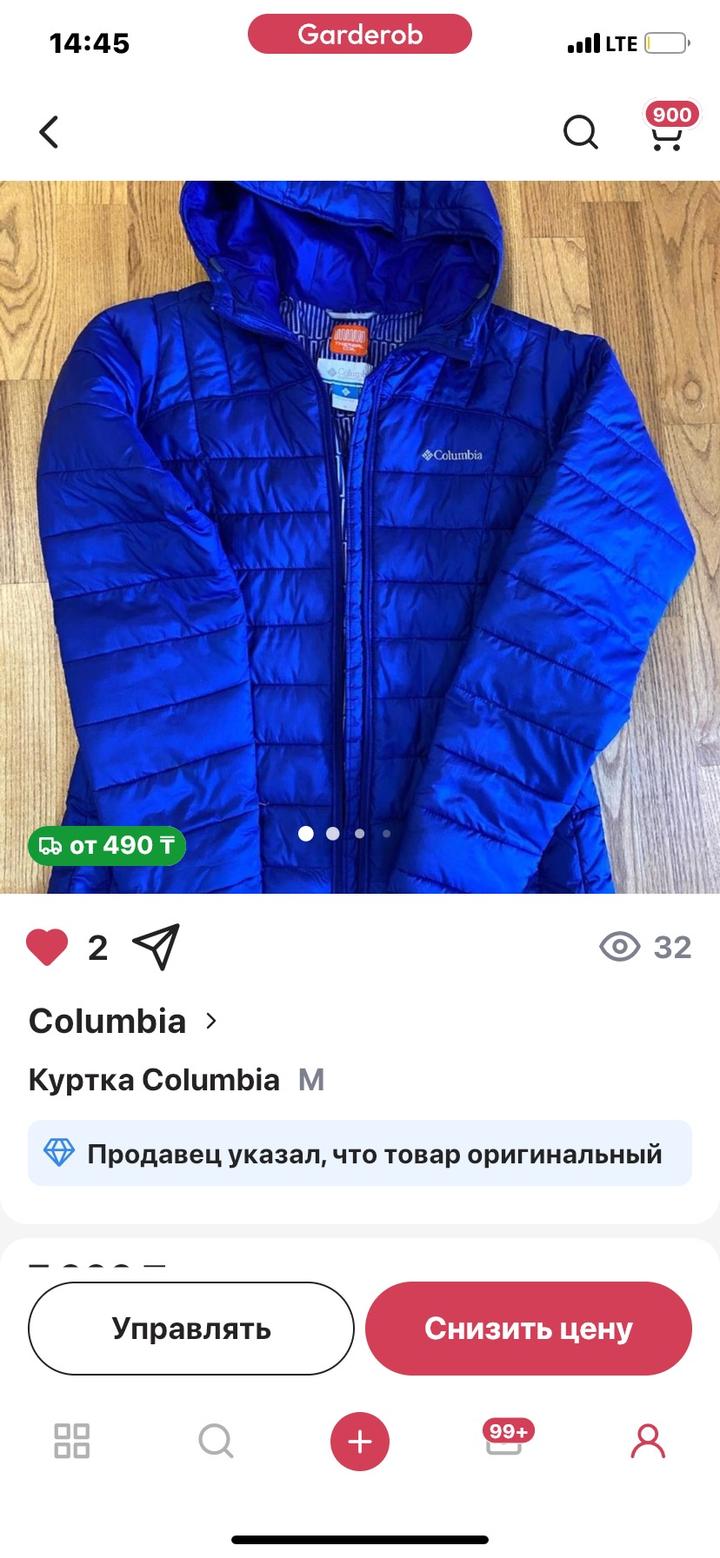Viewport: 720px width, 1558px height.
Task: Go back using the top arrow
Action: click(49, 132)
